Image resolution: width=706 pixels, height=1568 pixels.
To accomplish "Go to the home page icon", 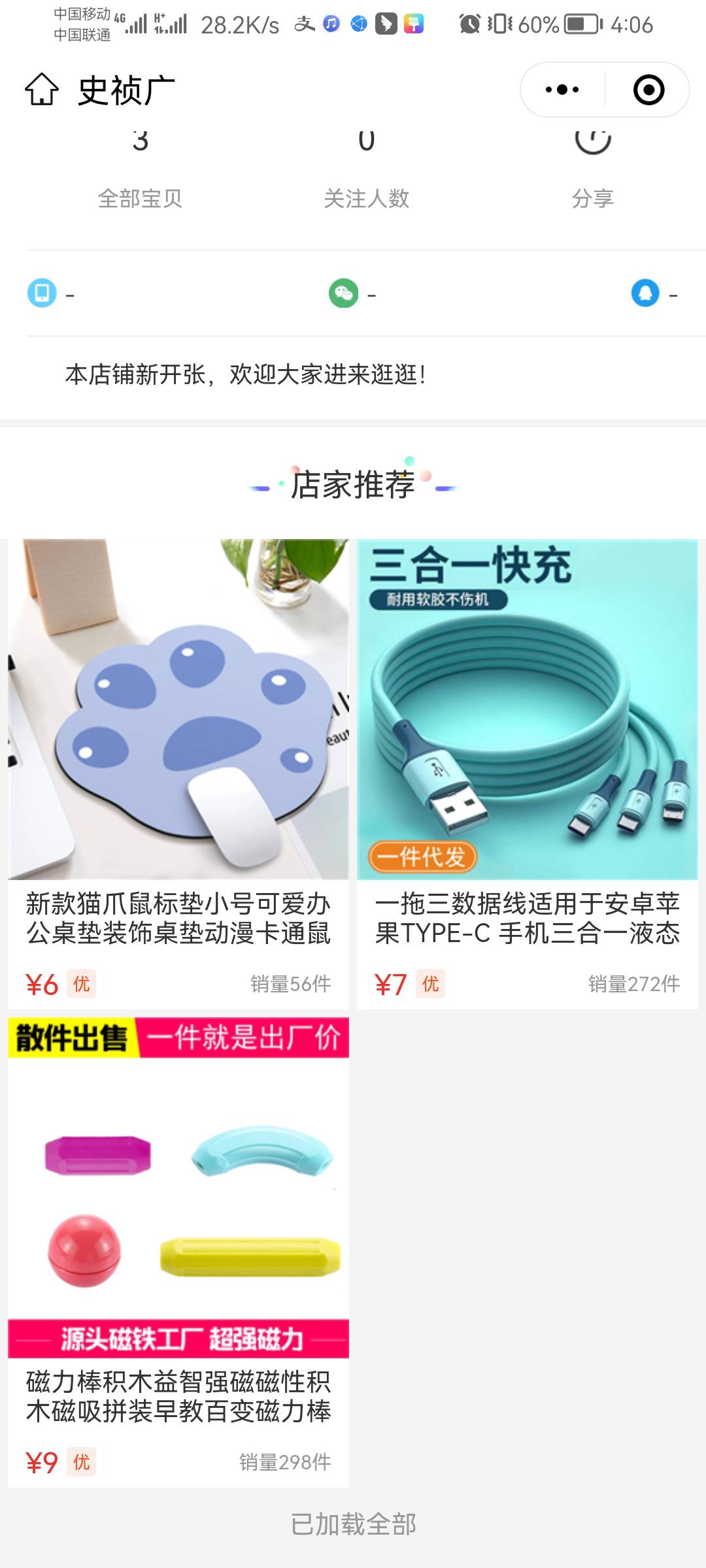I will coord(42,90).
